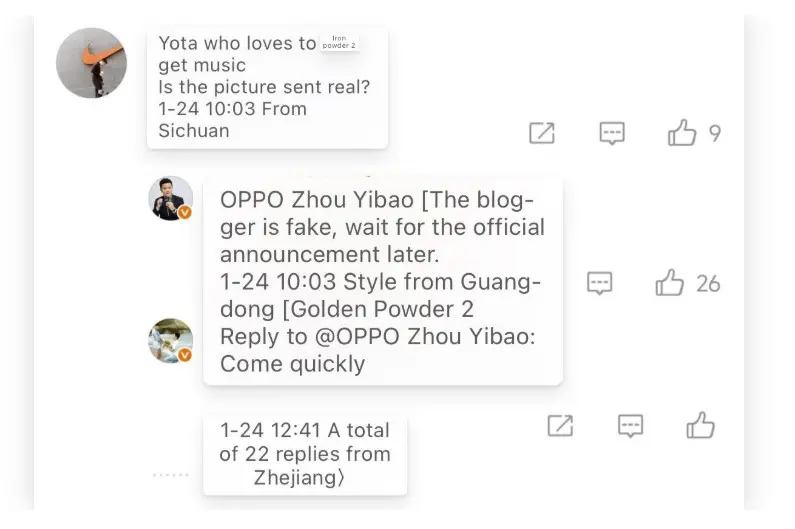
Task: Open Yota's profile picture
Action: [91, 63]
